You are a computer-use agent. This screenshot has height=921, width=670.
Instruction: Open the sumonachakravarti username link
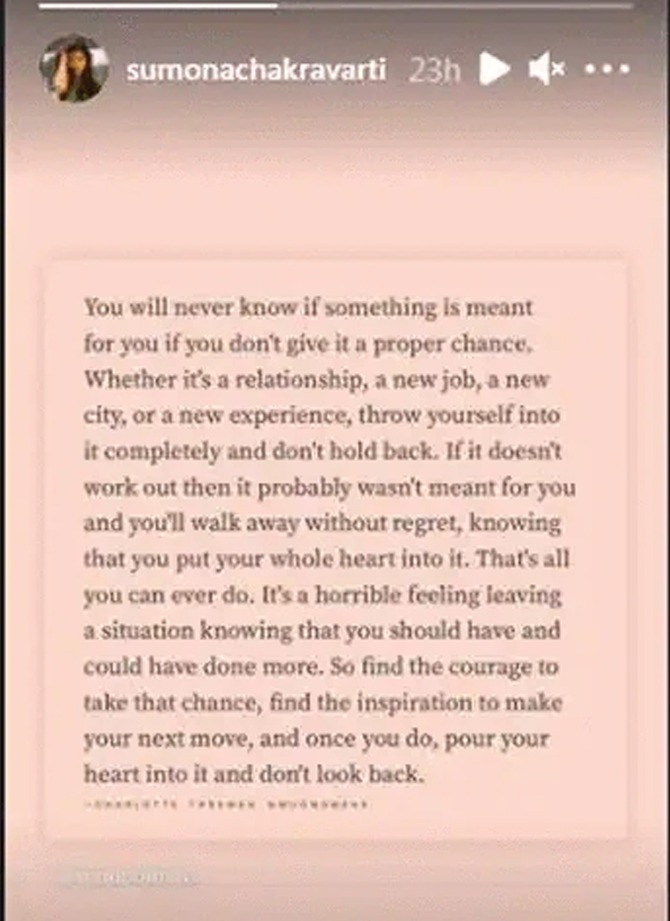[256, 70]
